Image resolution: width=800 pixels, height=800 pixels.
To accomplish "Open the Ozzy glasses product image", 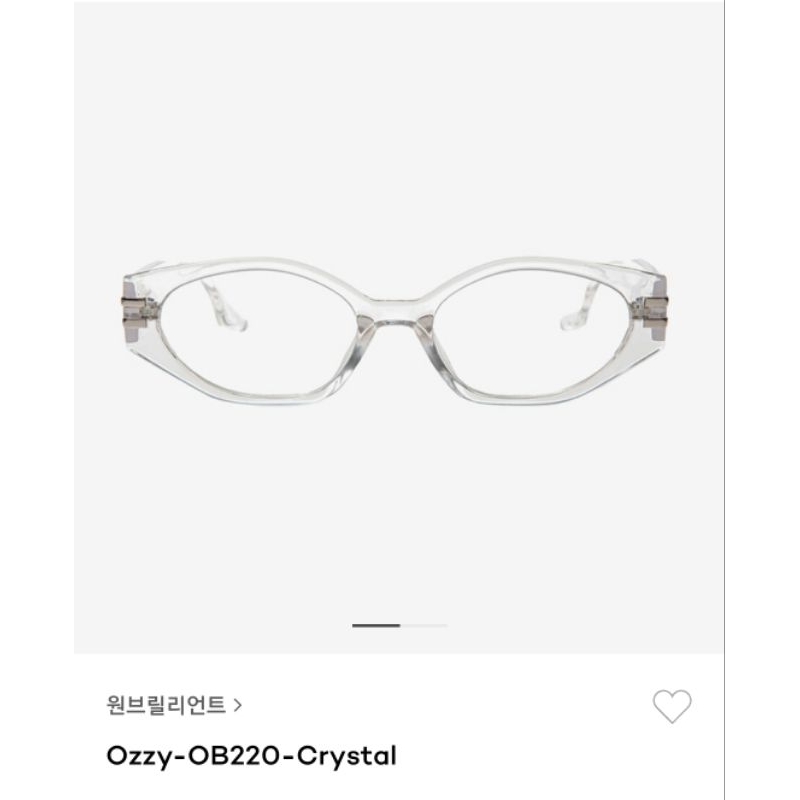I will (398, 331).
